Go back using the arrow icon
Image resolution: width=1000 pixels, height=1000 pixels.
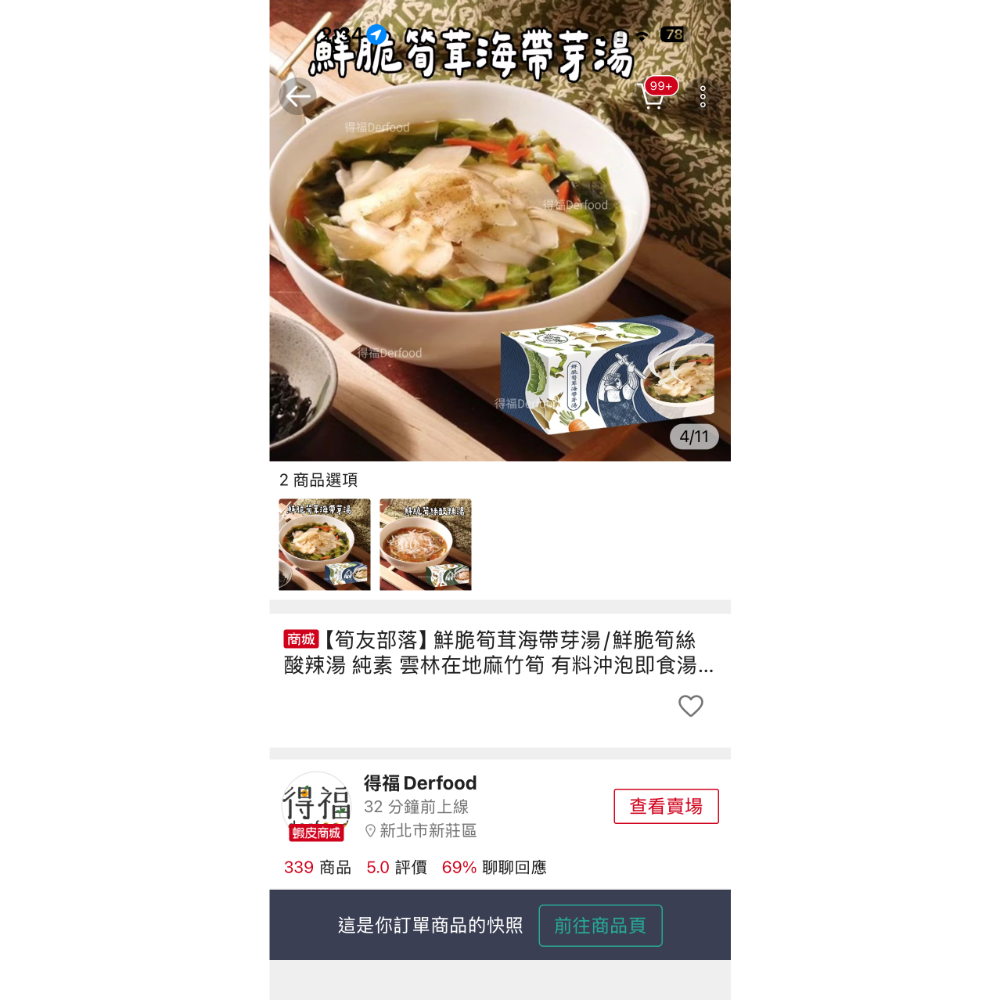click(x=298, y=96)
